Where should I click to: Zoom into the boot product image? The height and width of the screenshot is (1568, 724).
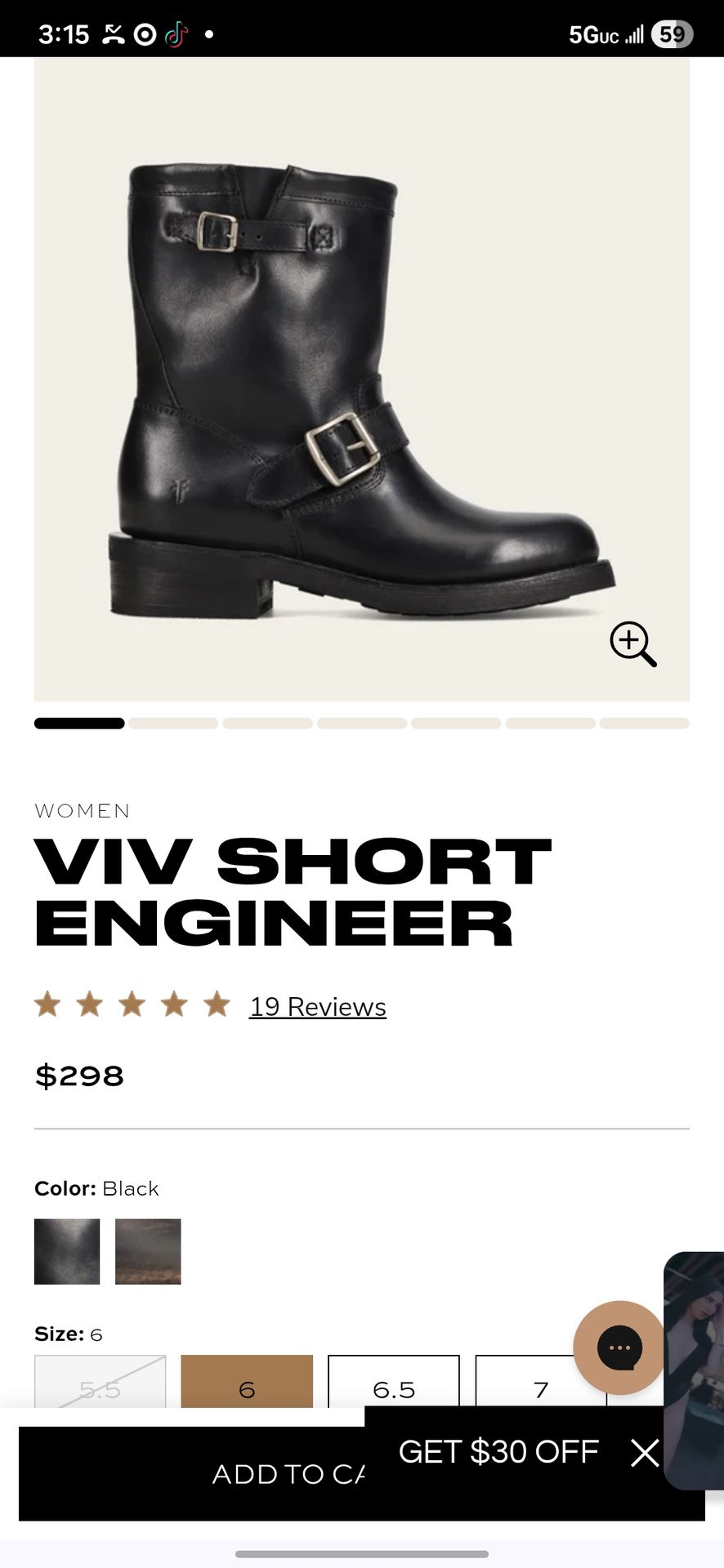(633, 644)
